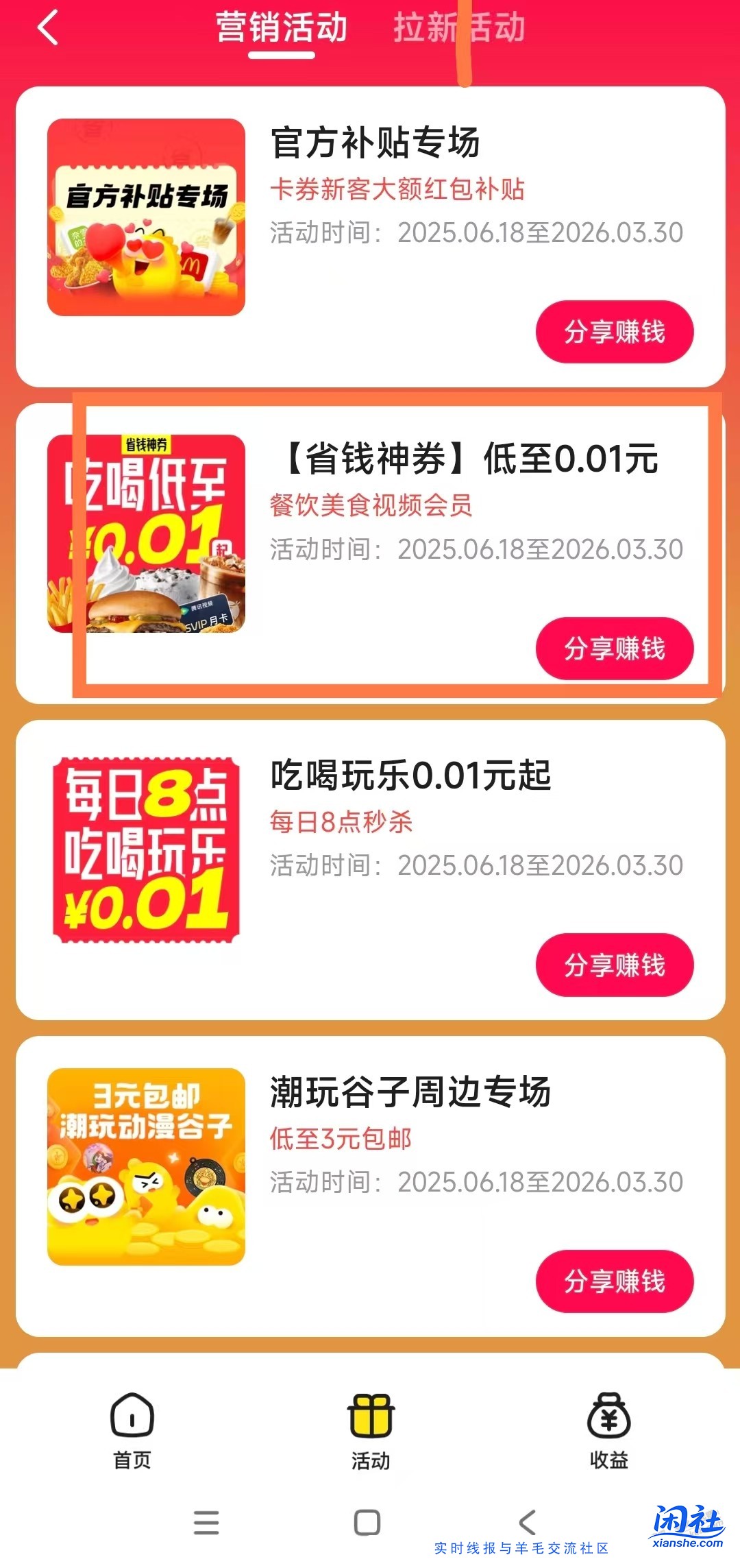The image size is (740, 1568).
Task: Tap 分享赚钱 on 官方补贴专场 card
Action: pyautogui.click(x=615, y=331)
